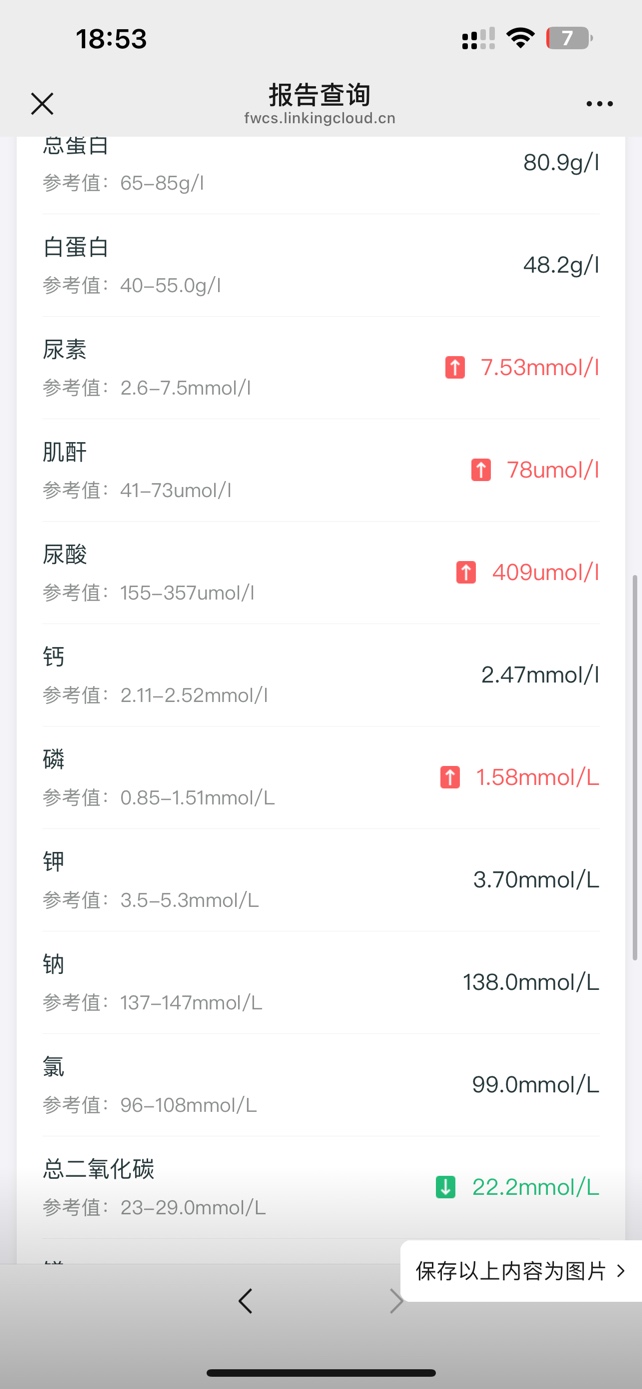
Task: Close the report query page
Action: coord(42,103)
